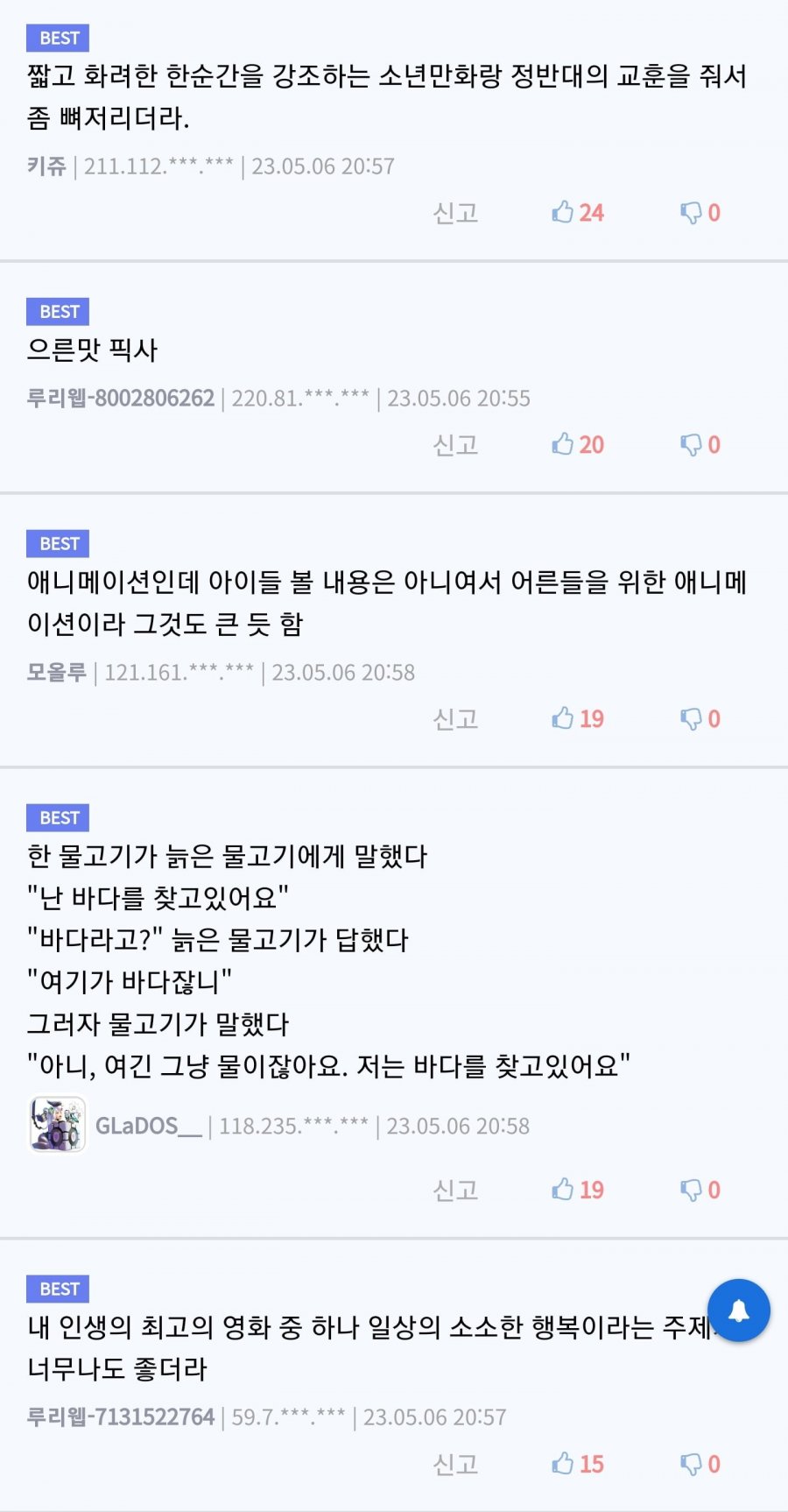
Task: Dislike the comment by 루리웹-8002806262
Action: point(700,445)
